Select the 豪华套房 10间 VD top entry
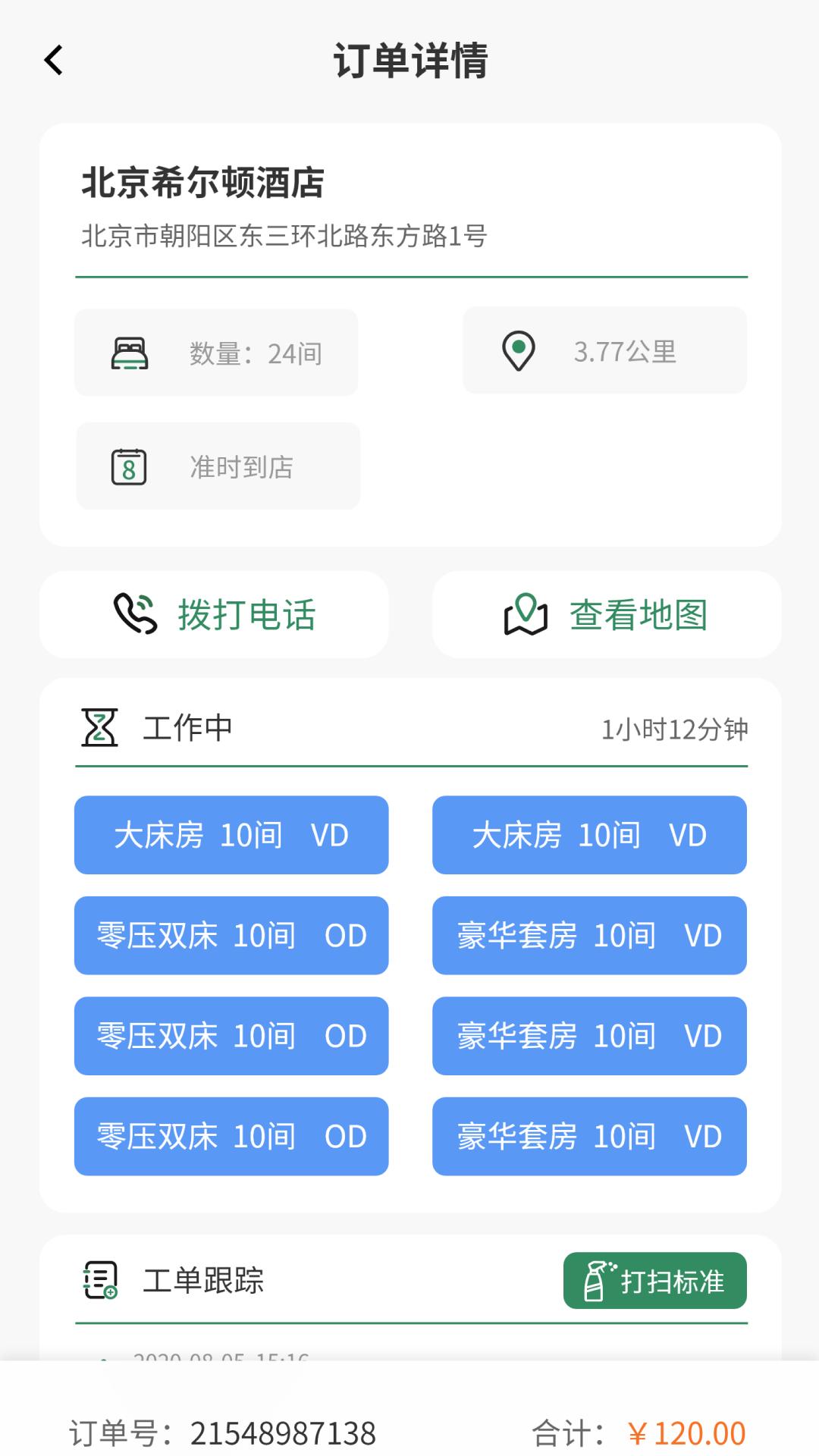Screen dimensions: 819x1456 tap(589, 935)
